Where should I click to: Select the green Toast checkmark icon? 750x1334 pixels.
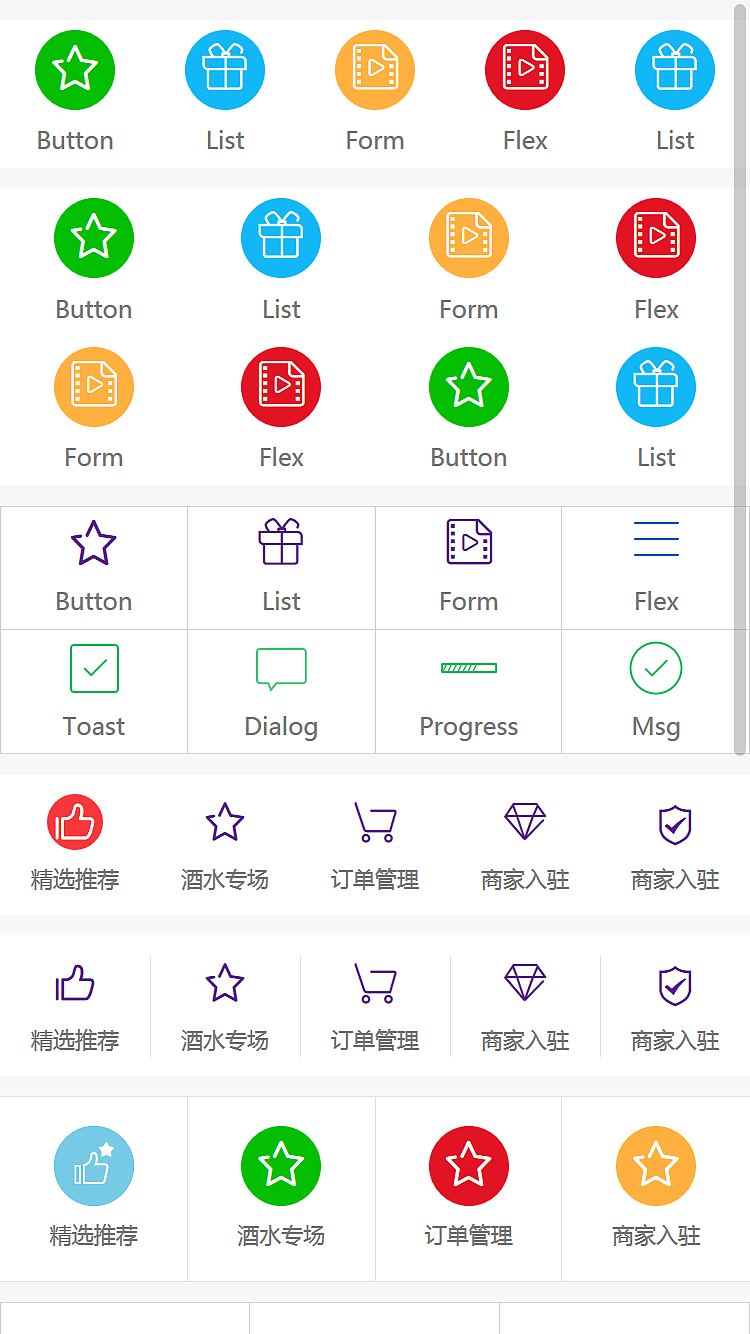pyautogui.click(x=94, y=668)
